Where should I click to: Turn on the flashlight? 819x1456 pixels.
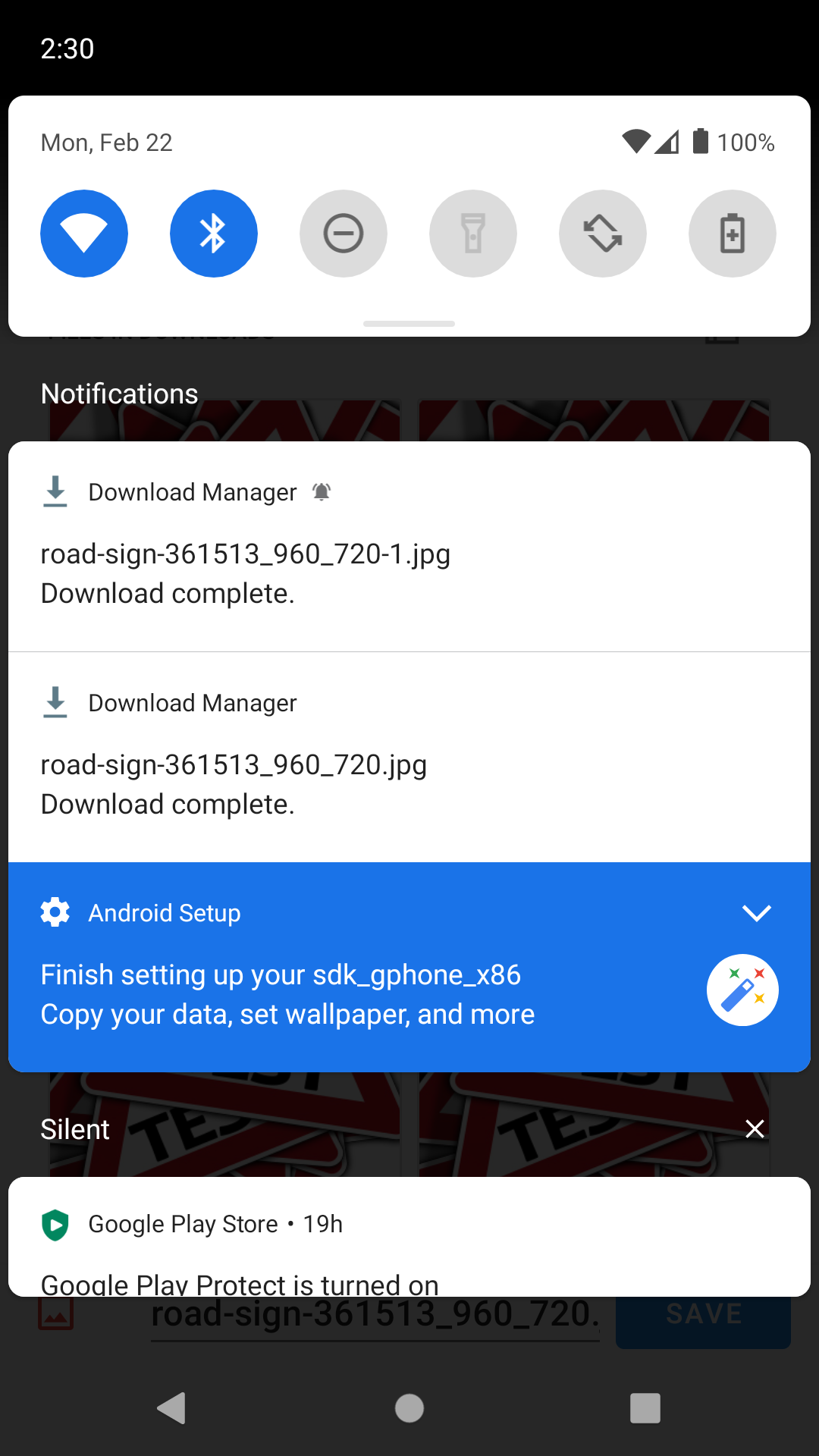coord(473,234)
